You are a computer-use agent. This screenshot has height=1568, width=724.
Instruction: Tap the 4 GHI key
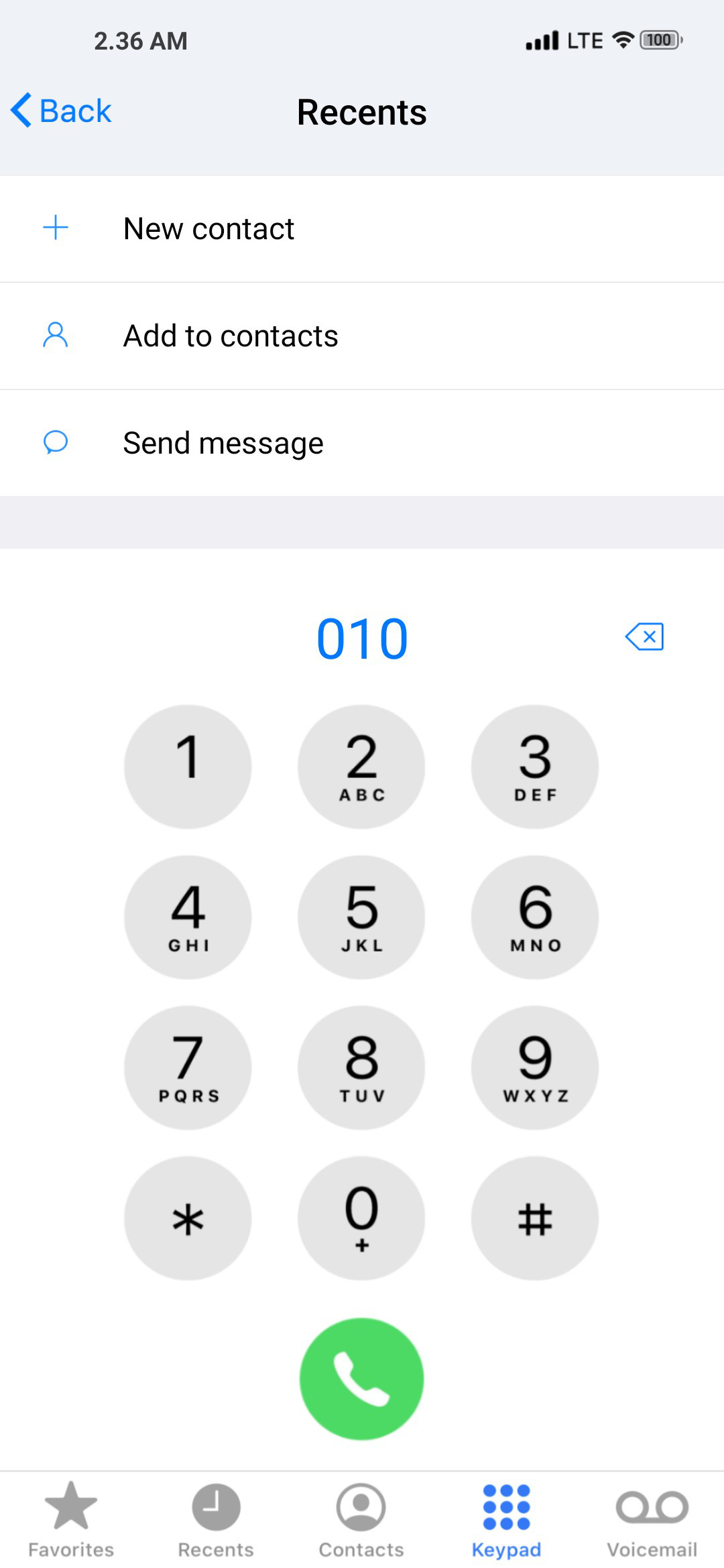[x=188, y=917]
